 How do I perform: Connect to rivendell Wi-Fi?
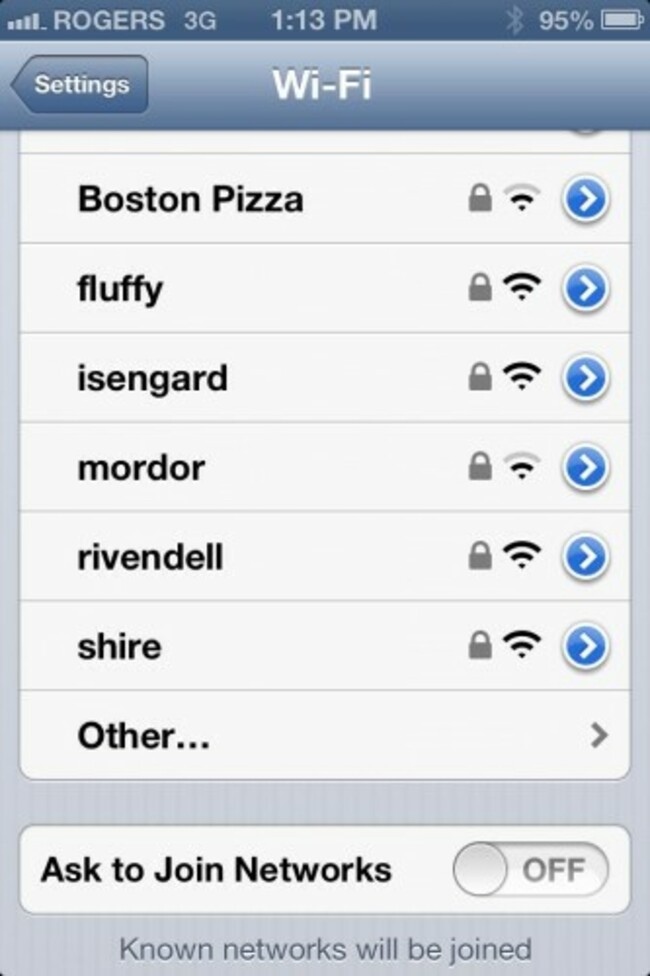coord(150,557)
